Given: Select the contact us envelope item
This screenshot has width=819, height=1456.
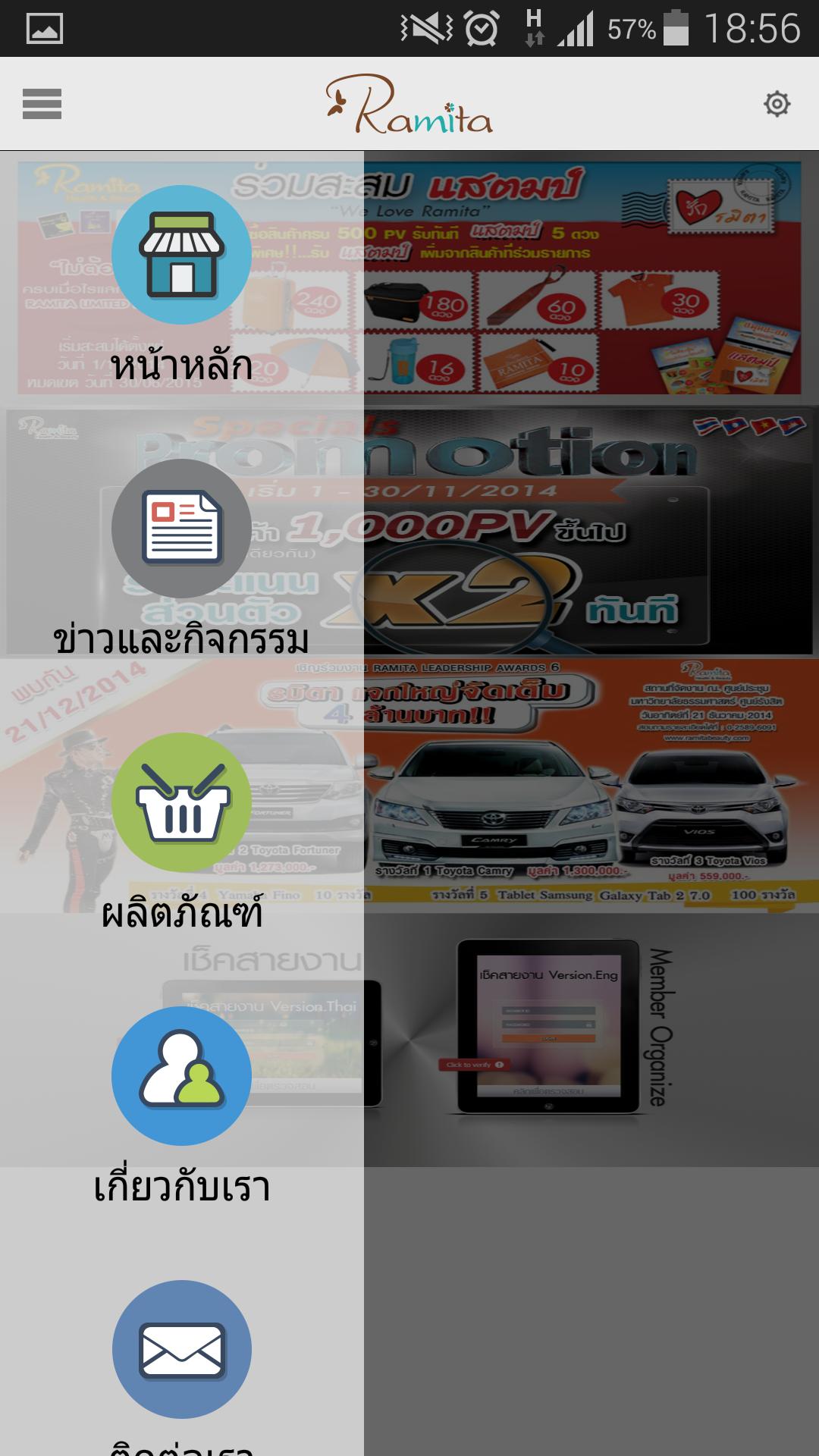Looking at the screenshot, I should (x=181, y=1350).
